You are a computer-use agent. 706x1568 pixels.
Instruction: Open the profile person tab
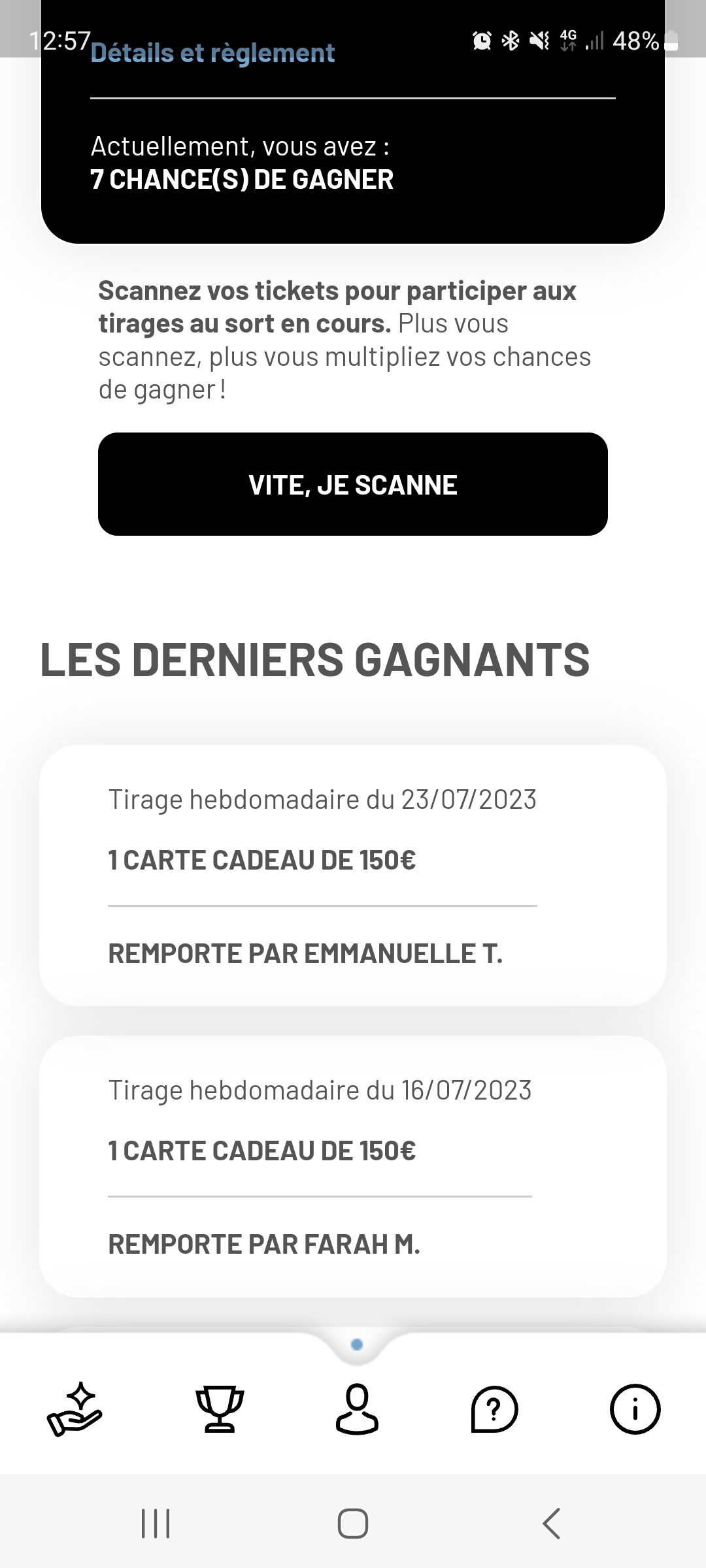click(x=357, y=1409)
